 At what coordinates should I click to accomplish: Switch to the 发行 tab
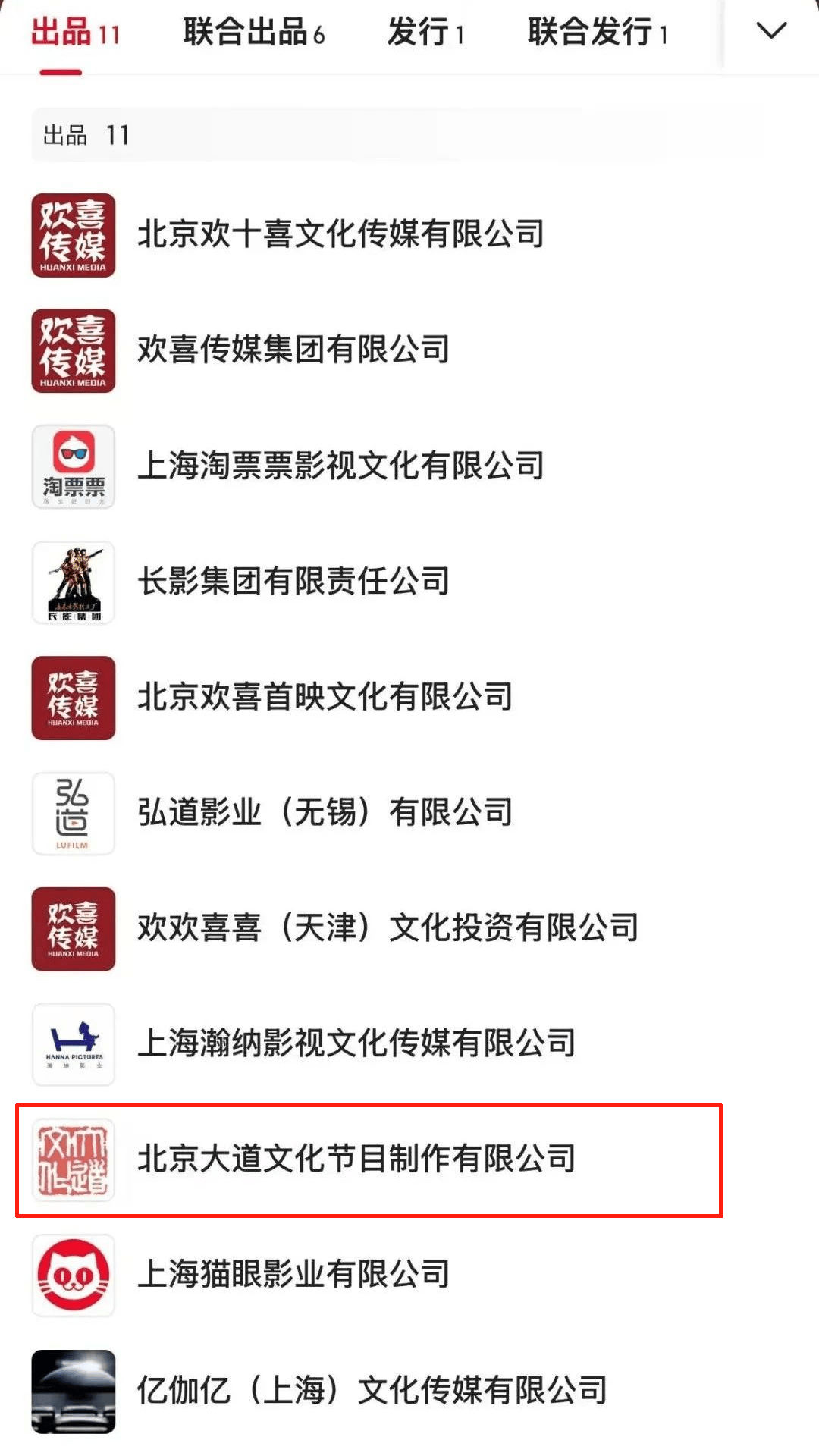tap(425, 33)
